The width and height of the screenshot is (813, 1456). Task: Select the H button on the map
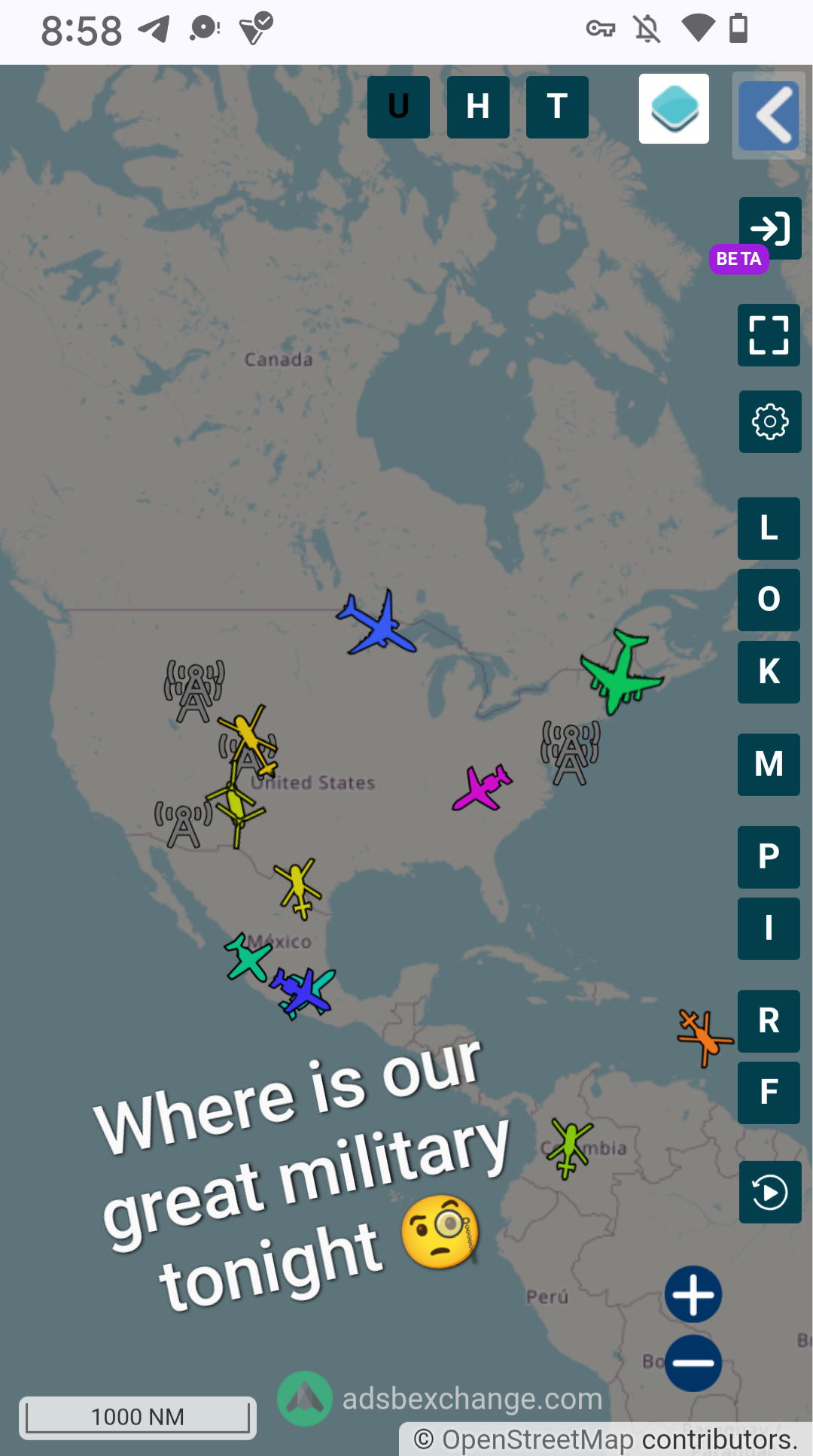478,107
